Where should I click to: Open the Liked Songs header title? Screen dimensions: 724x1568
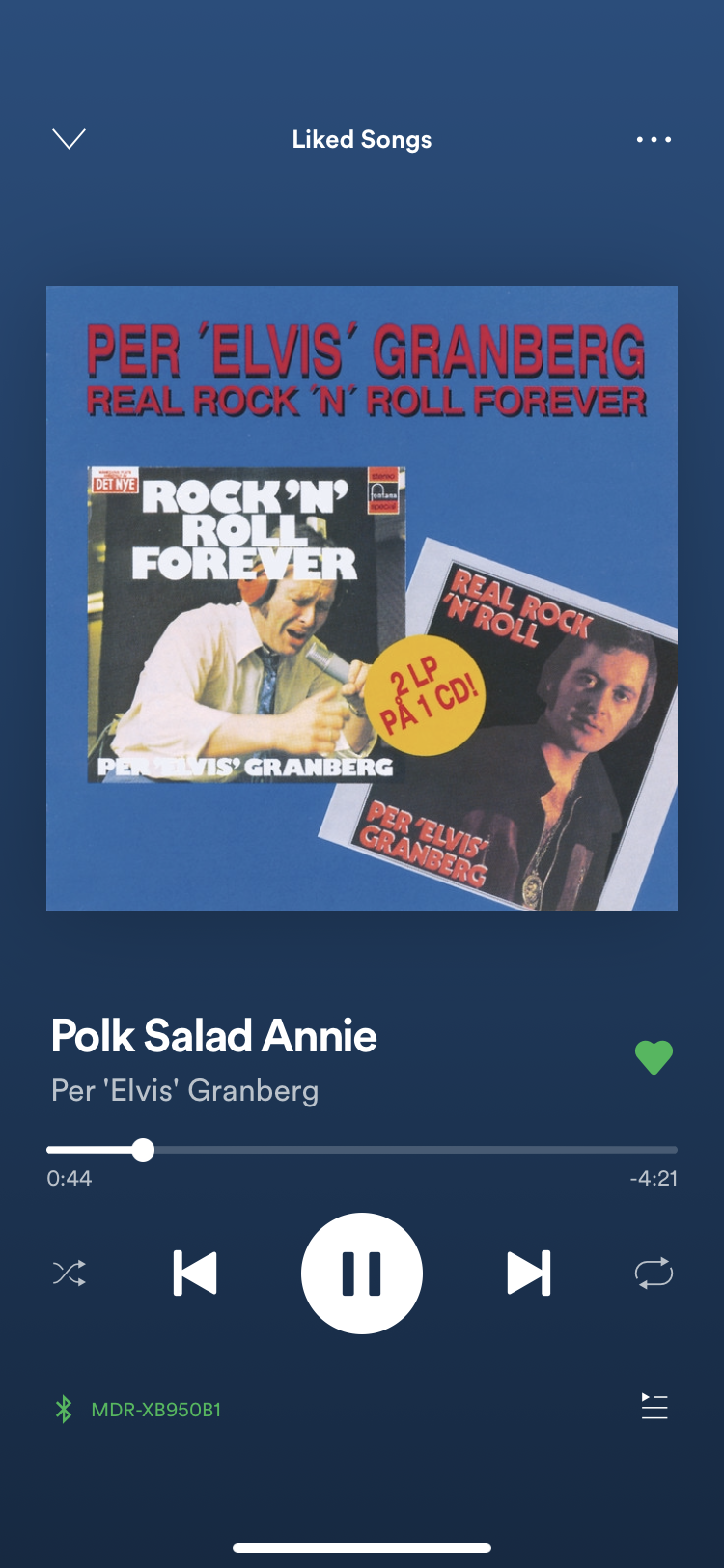(362, 140)
